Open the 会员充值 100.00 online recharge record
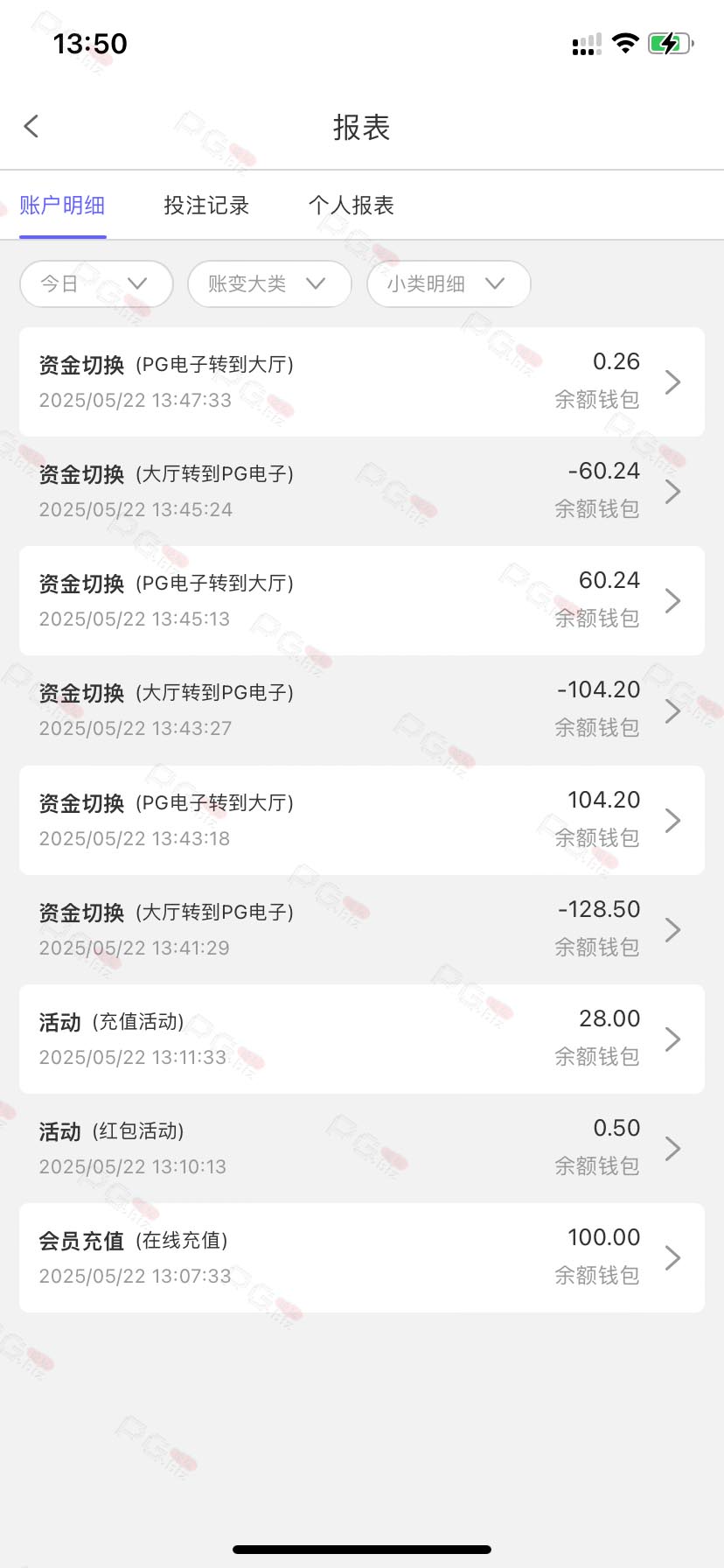This screenshot has height=1568, width=724. click(x=362, y=1258)
